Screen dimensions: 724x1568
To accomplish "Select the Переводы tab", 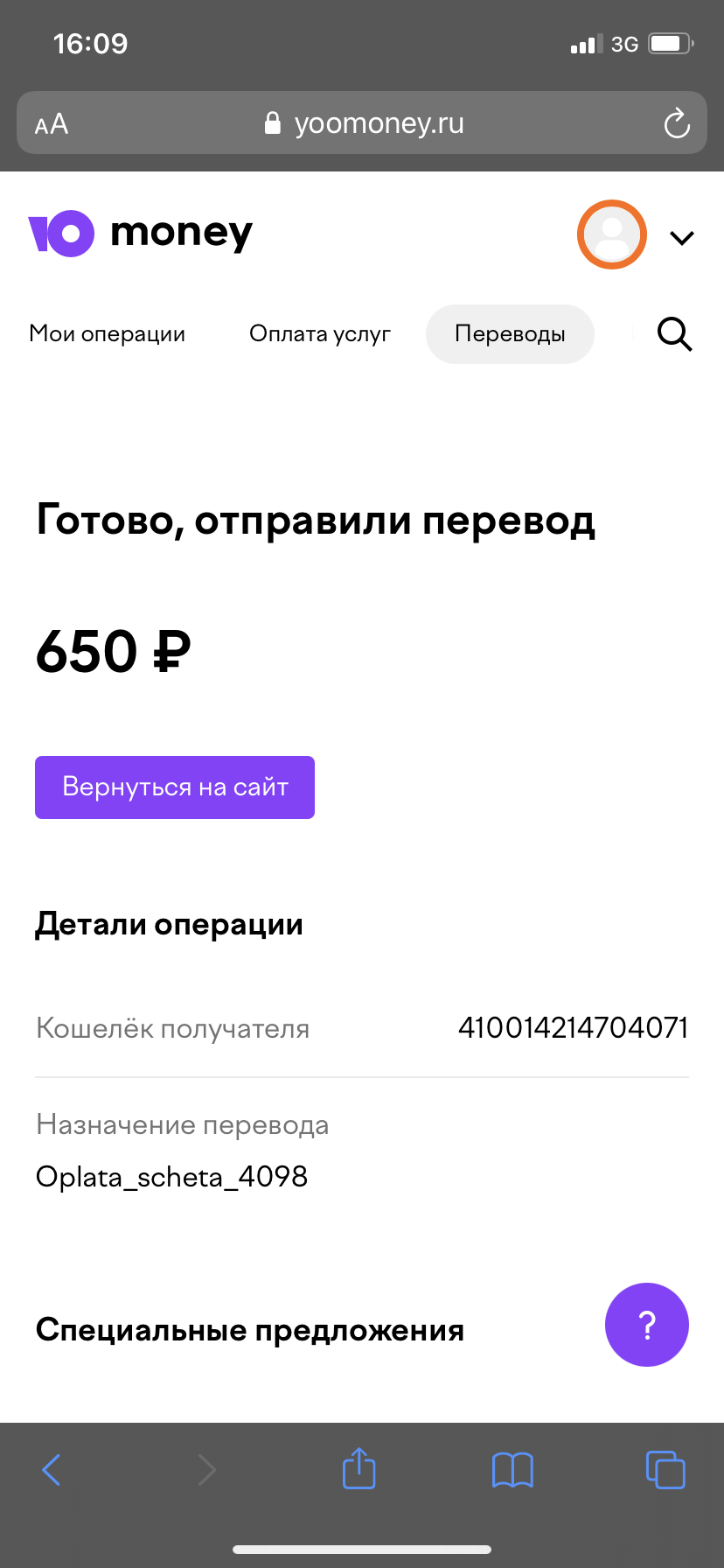I will point(510,334).
